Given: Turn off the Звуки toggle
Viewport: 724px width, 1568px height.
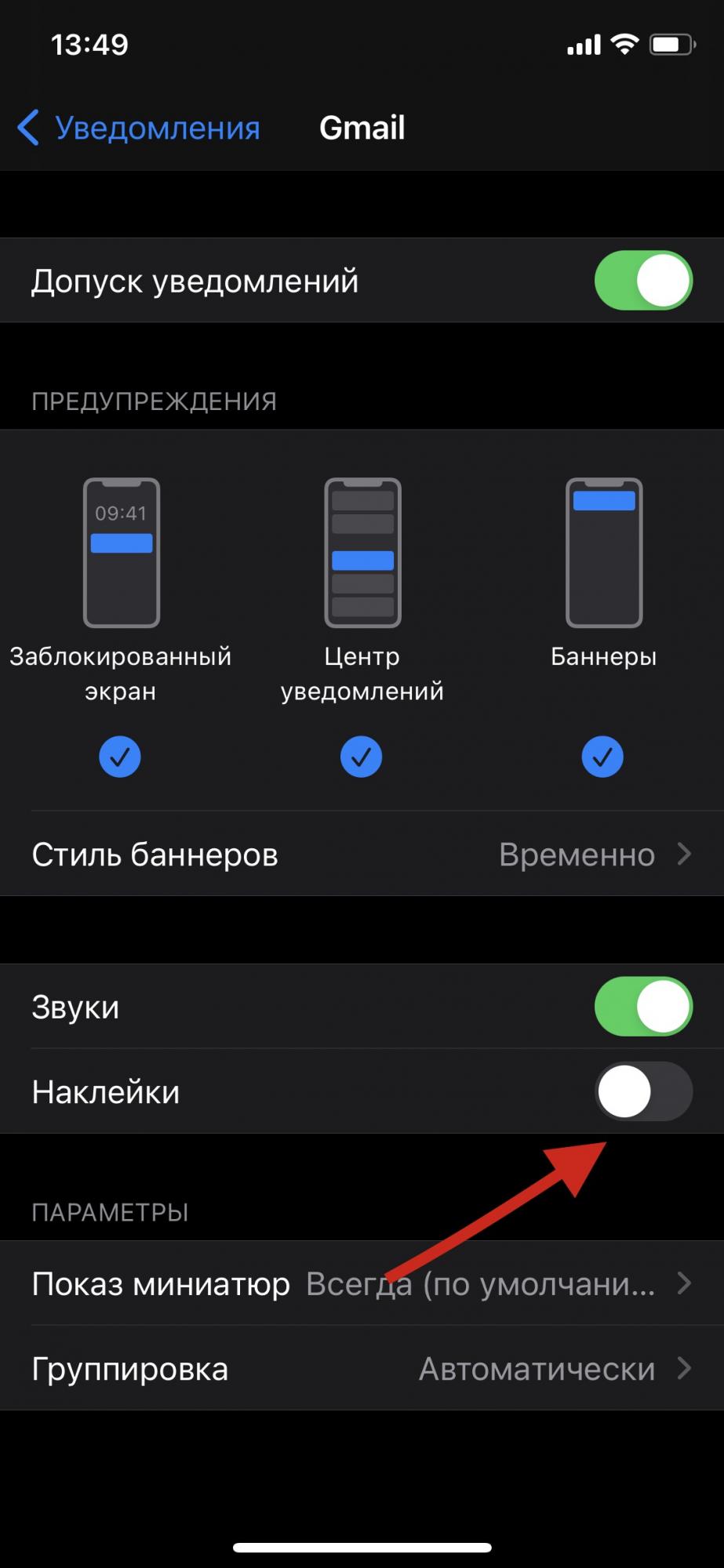Looking at the screenshot, I should (x=643, y=1007).
